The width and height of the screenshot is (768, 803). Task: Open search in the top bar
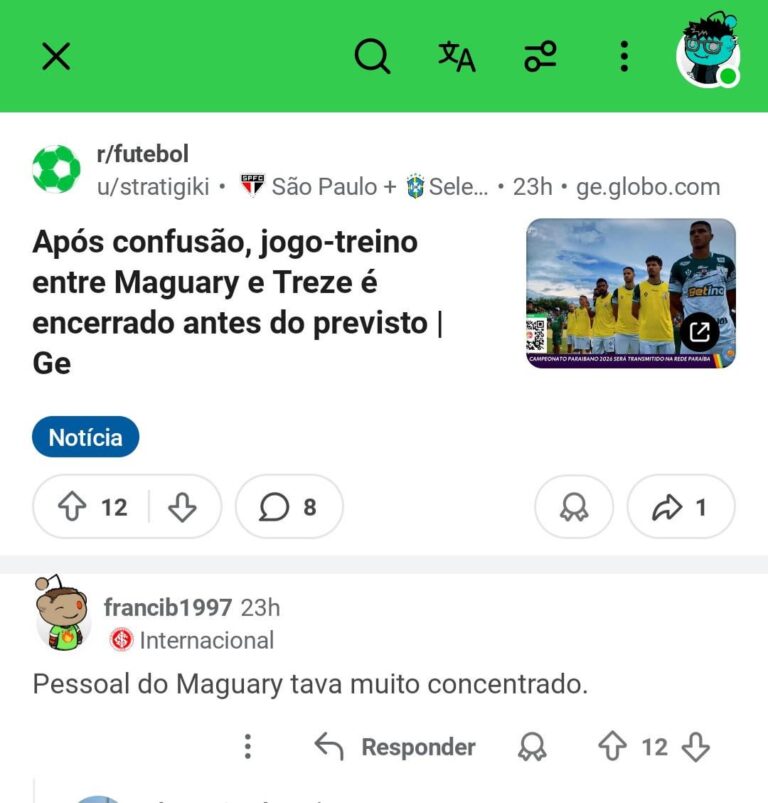tap(372, 56)
